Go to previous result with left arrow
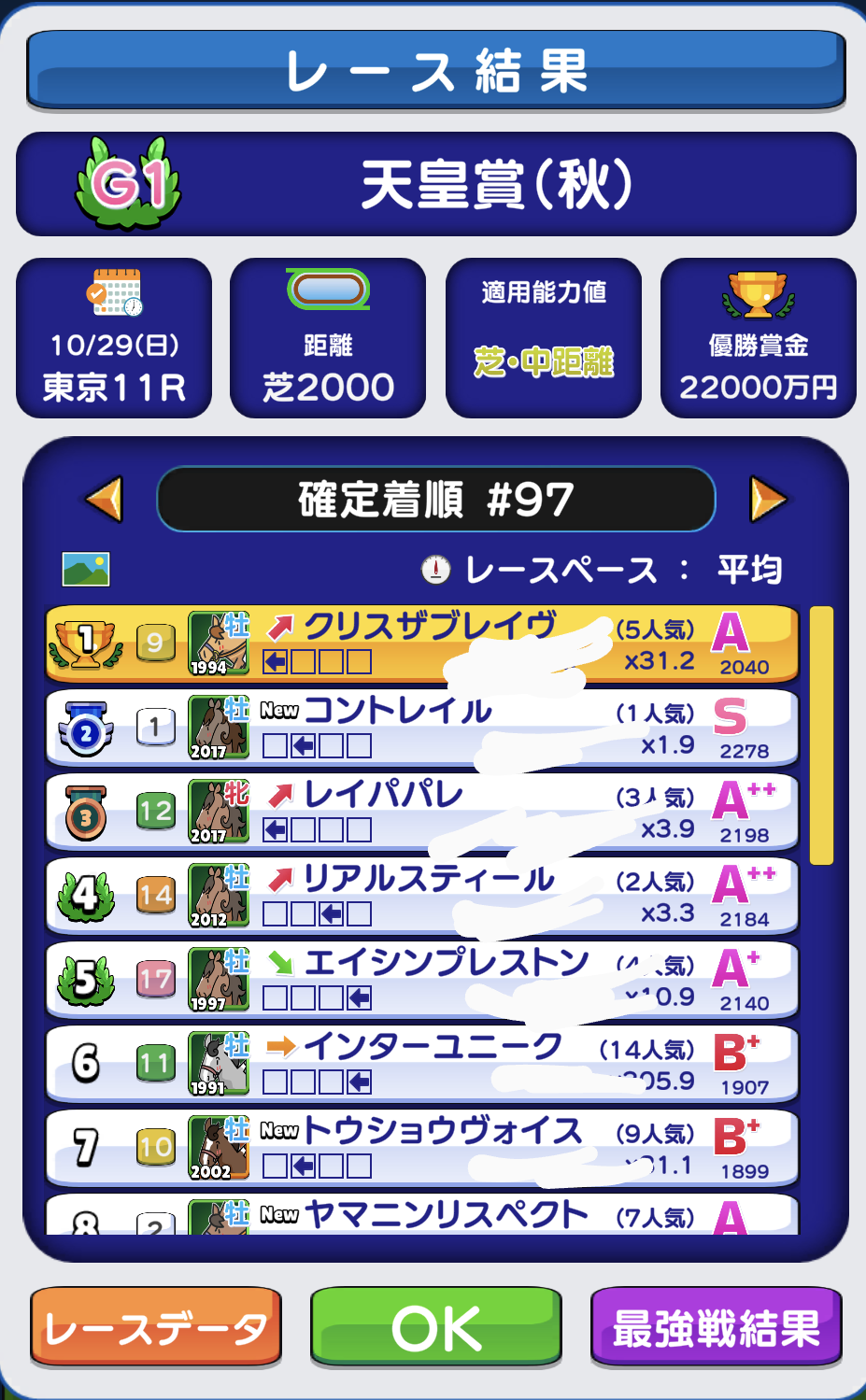866x1400 pixels. (105, 499)
